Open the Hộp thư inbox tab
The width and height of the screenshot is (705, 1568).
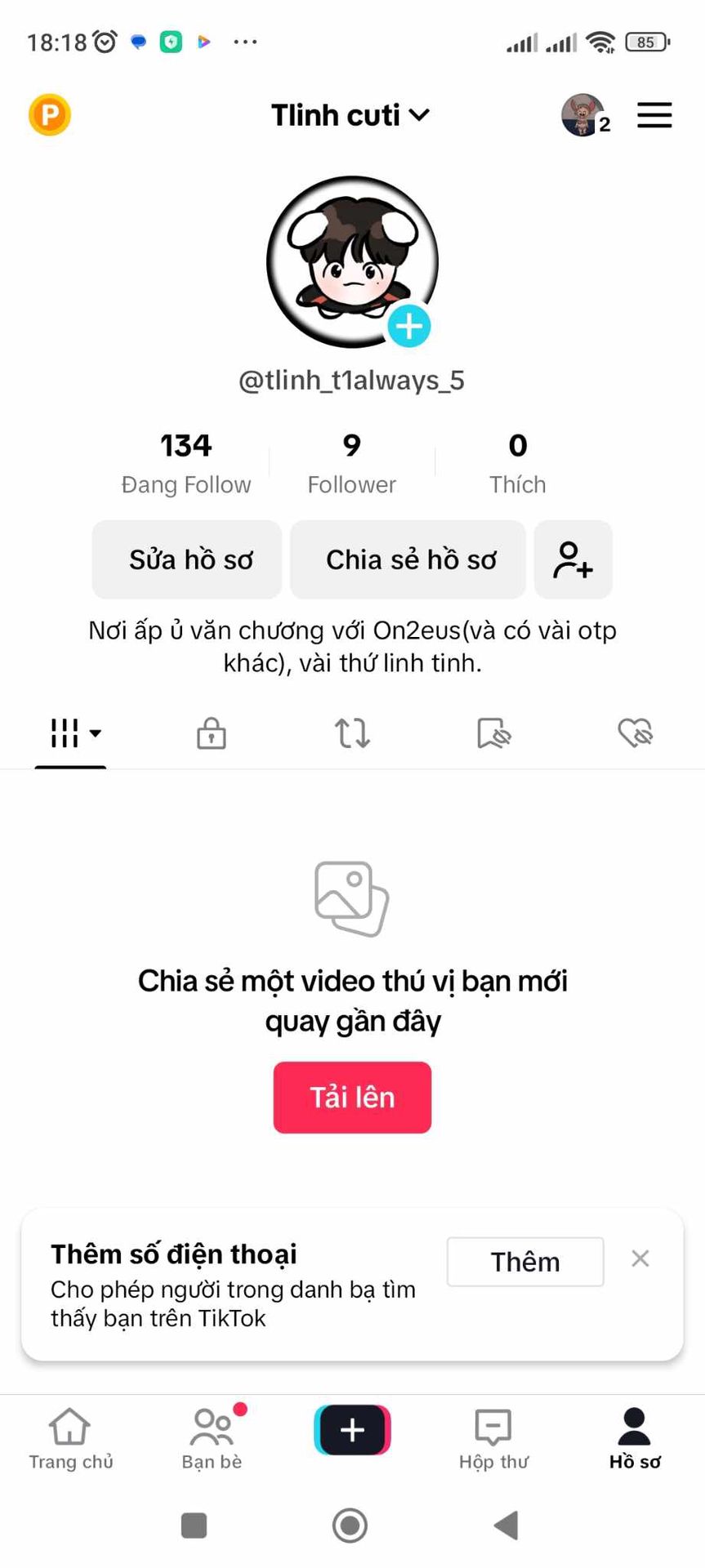[493, 1439]
